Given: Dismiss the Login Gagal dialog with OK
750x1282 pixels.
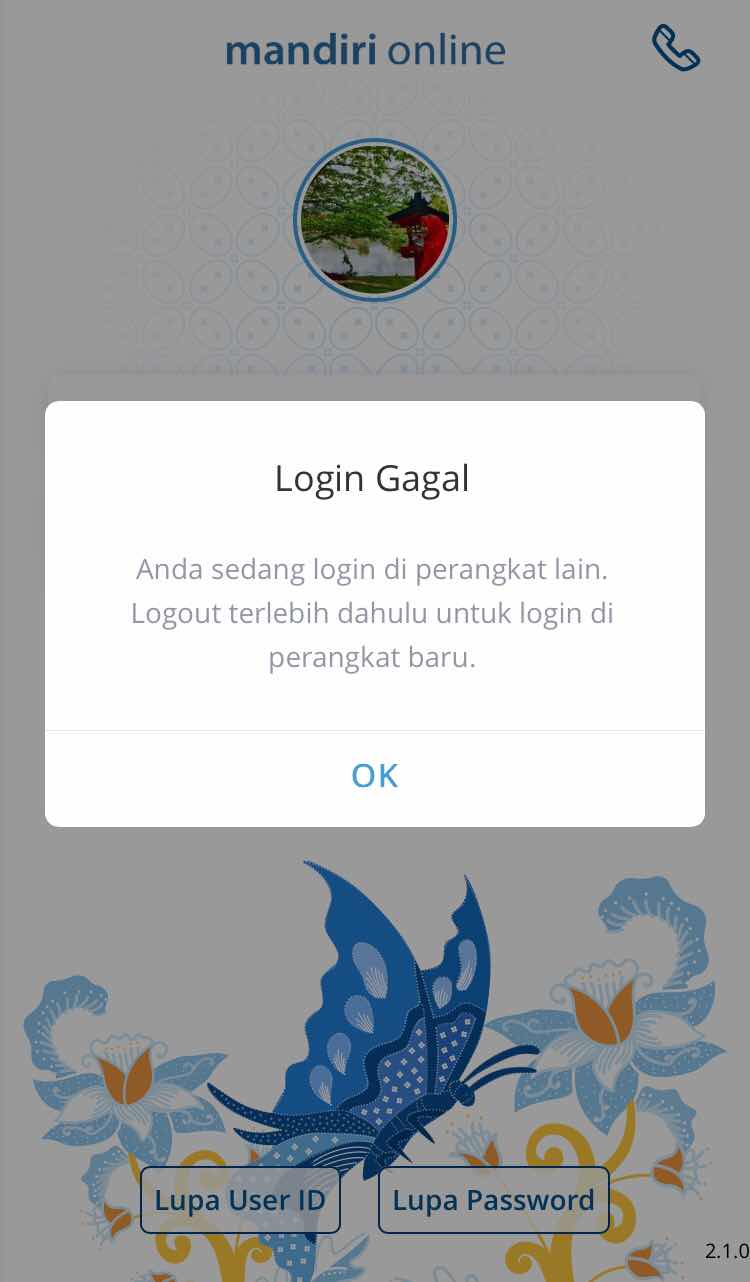Looking at the screenshot, I should 375,776.
